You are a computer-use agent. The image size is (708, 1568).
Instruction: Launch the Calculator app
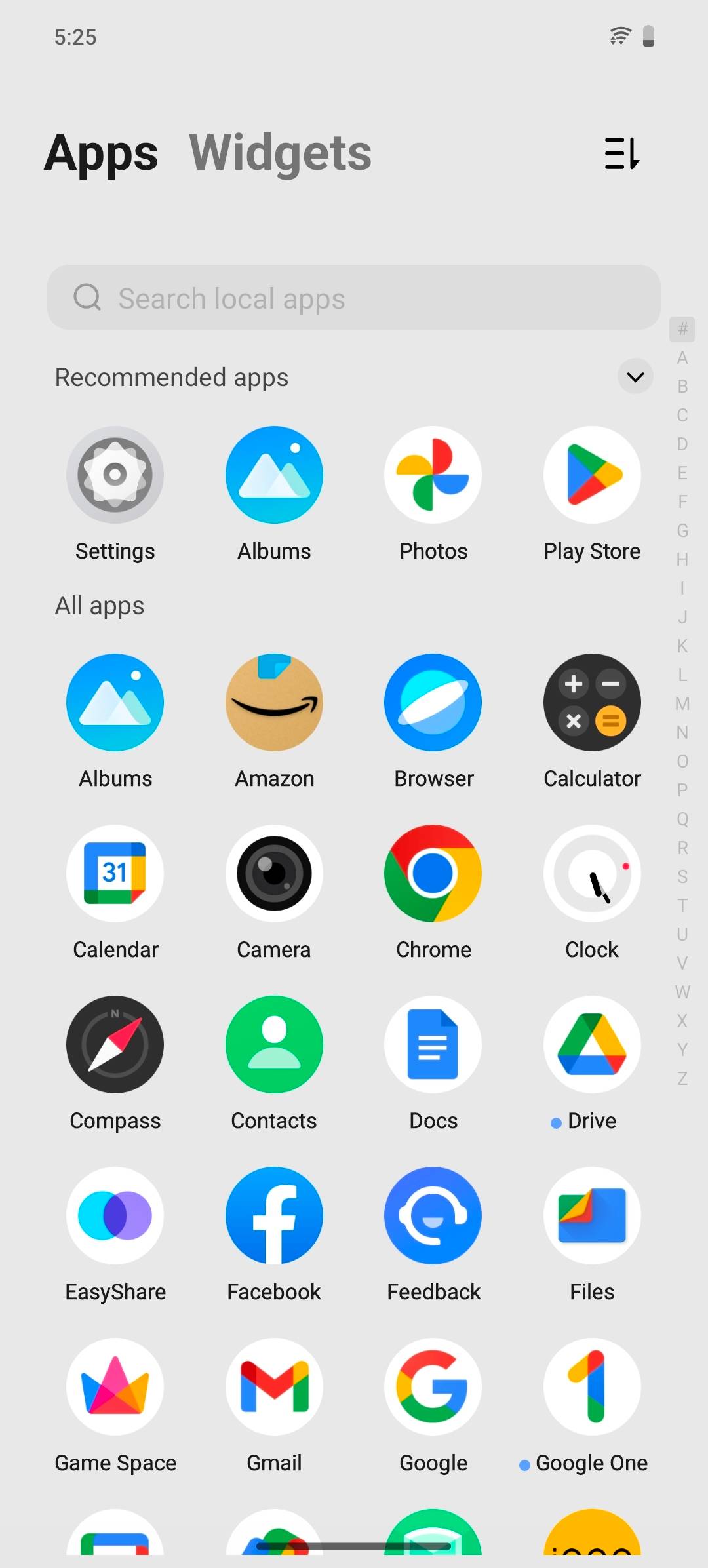click(x=592, y=702)
